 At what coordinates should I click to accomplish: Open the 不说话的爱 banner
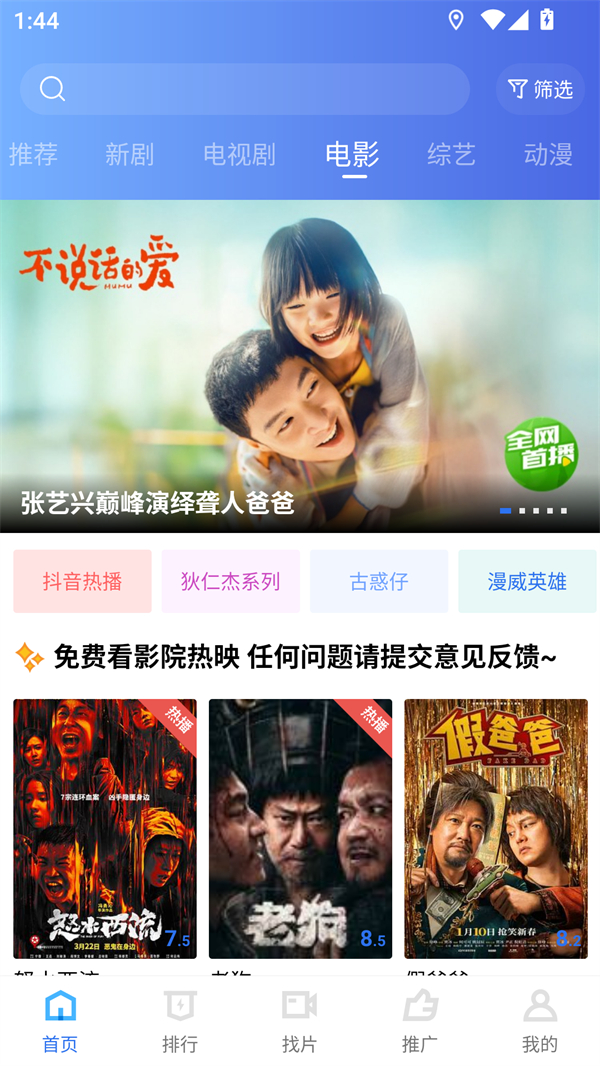pos(300,366)
